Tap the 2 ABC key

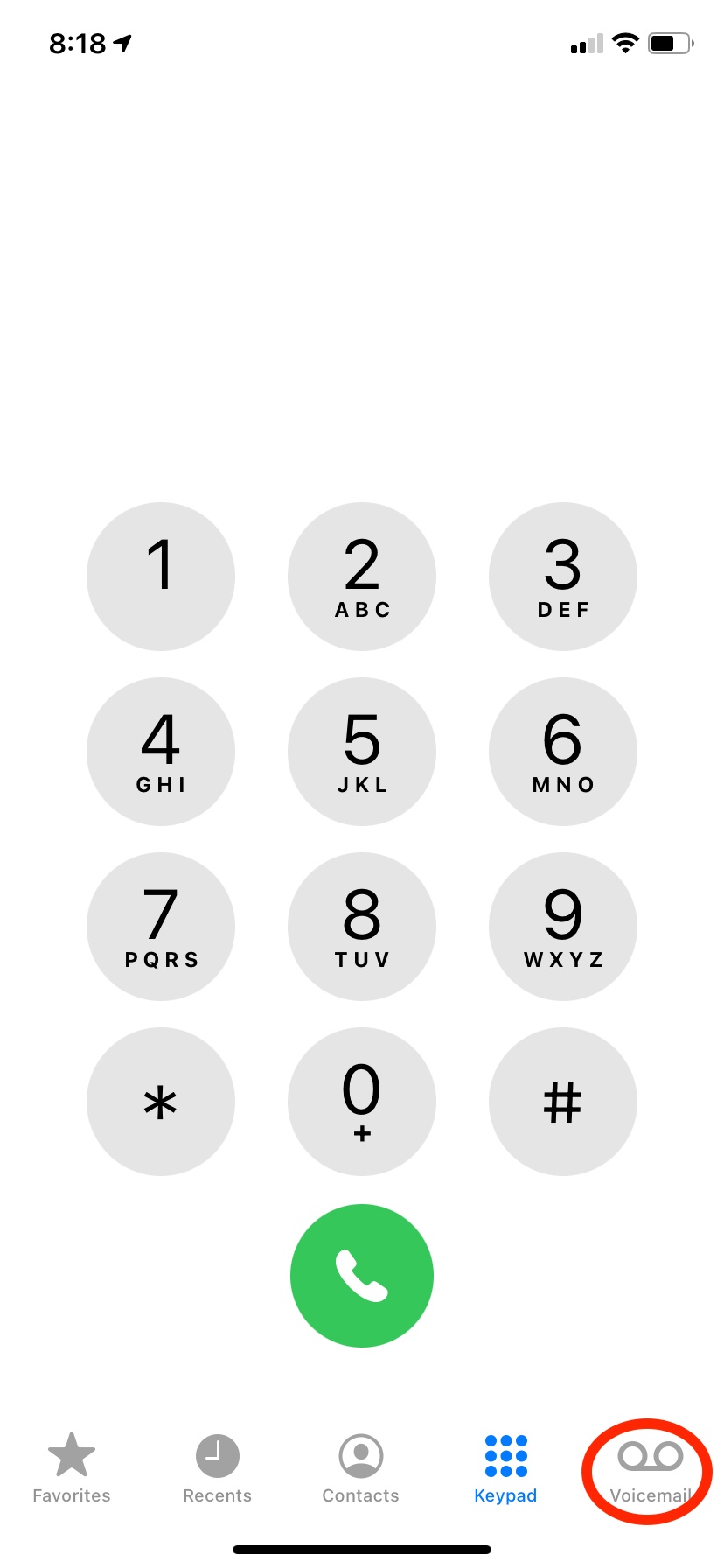[x=362, y=577]
